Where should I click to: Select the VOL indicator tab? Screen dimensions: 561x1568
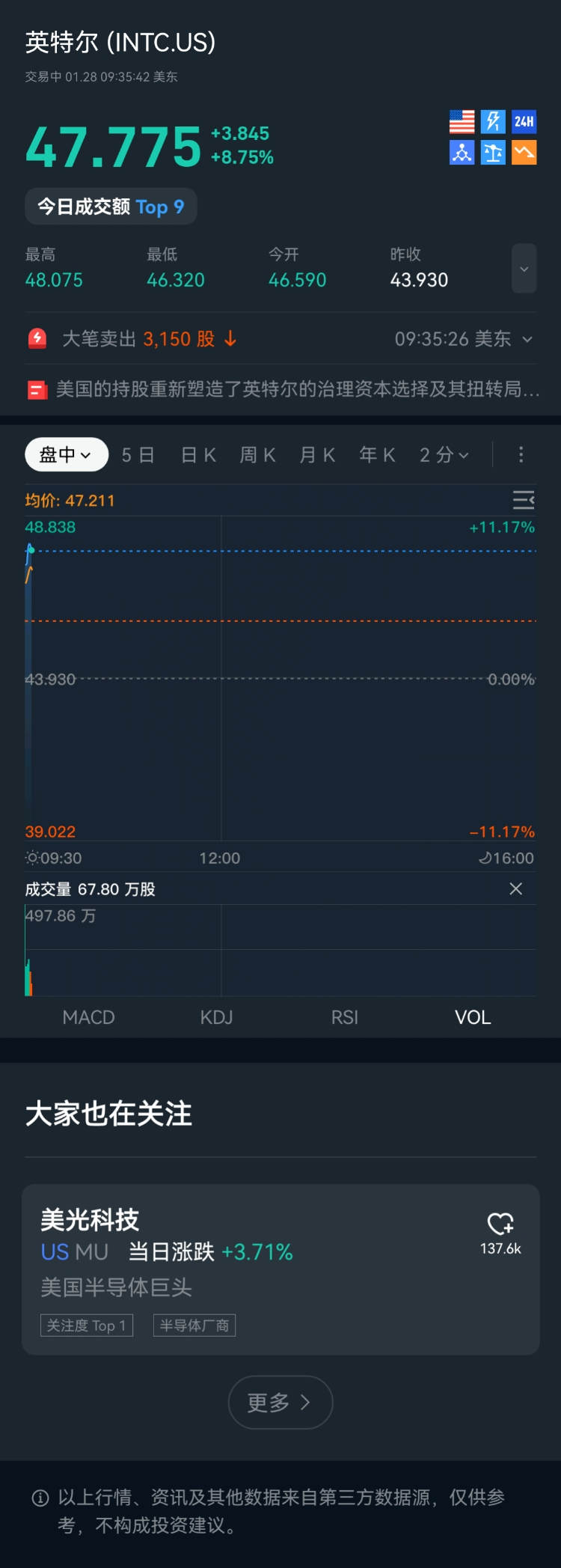coord(473,1017)
